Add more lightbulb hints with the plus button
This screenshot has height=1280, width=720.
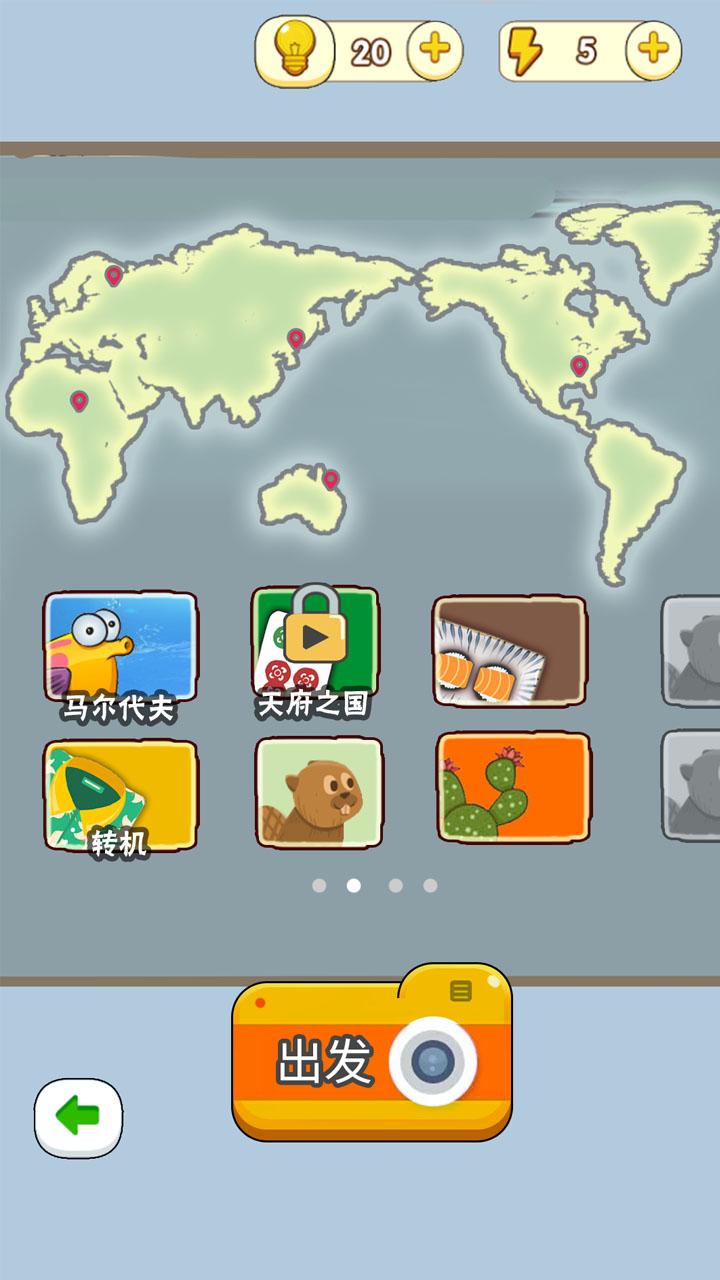(x=434, y=49)
